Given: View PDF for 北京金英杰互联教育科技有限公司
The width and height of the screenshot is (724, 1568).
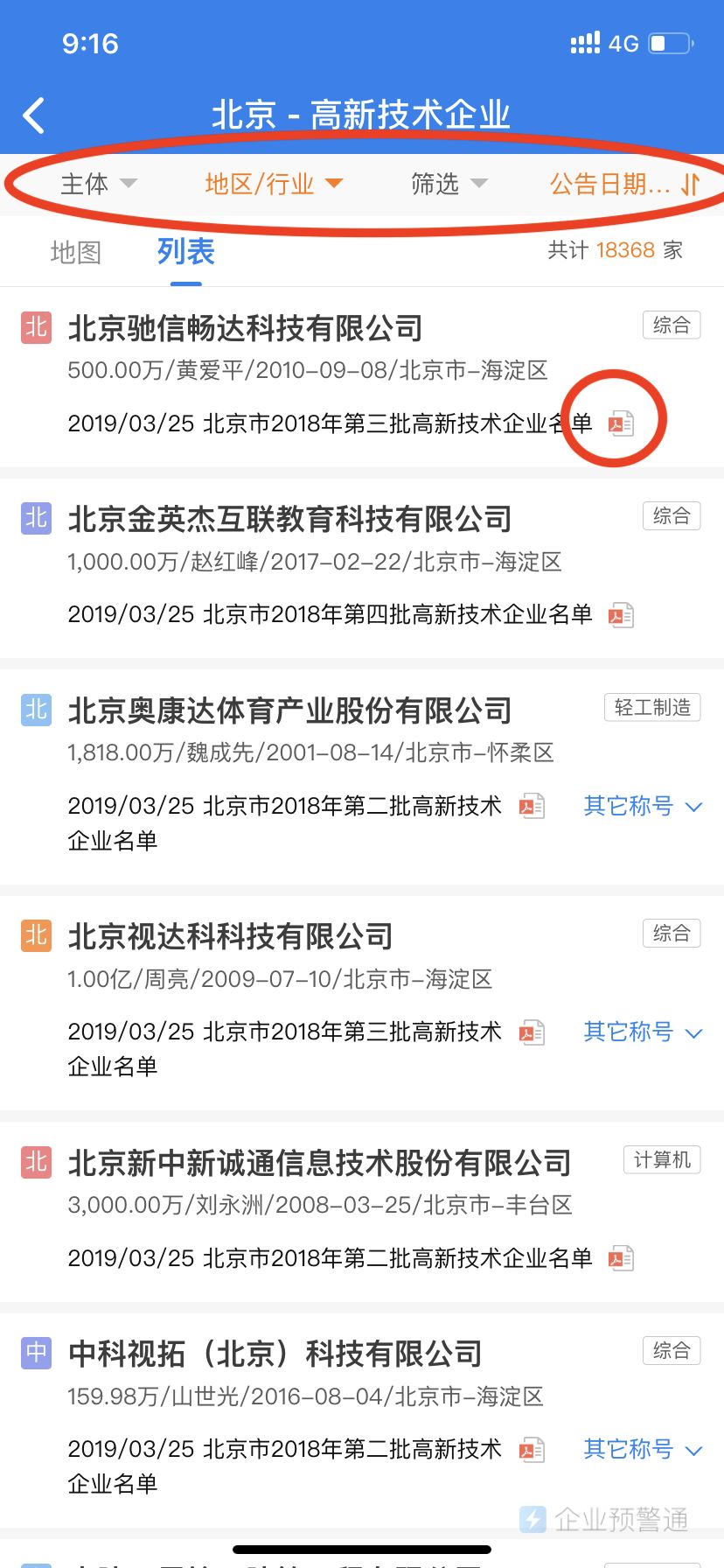Looking at the screenshot, I should point(621,615).
